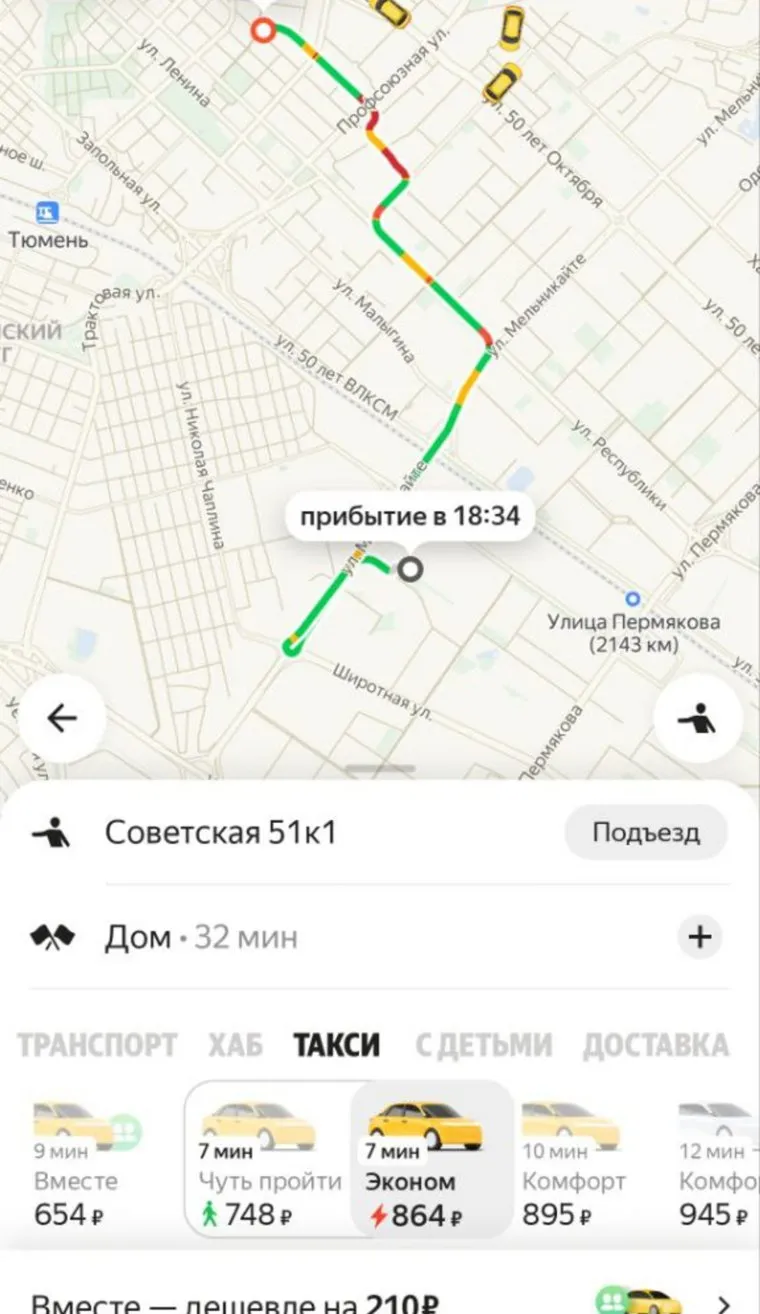Tap the pickup person icon beside the map

click(699, 718)
